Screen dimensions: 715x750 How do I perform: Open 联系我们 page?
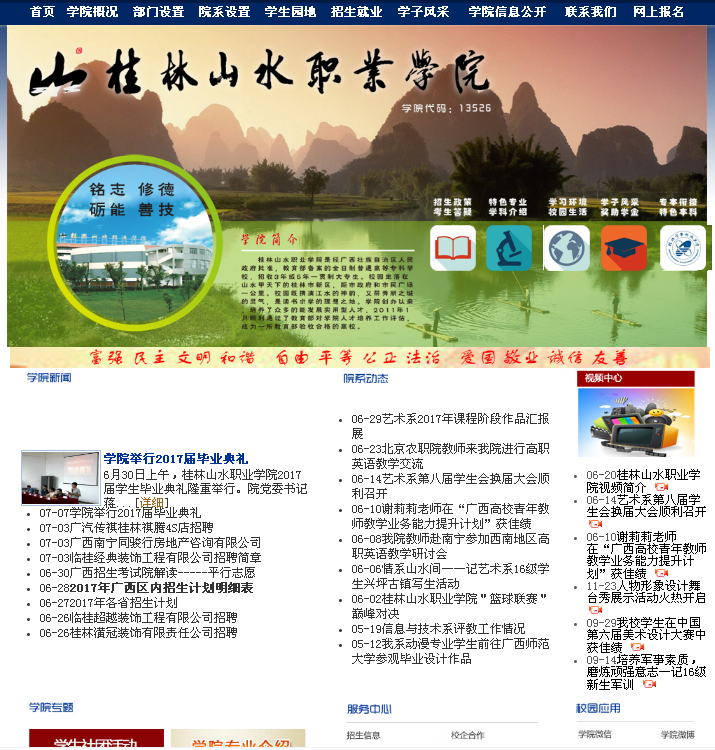tap(590, 12)
